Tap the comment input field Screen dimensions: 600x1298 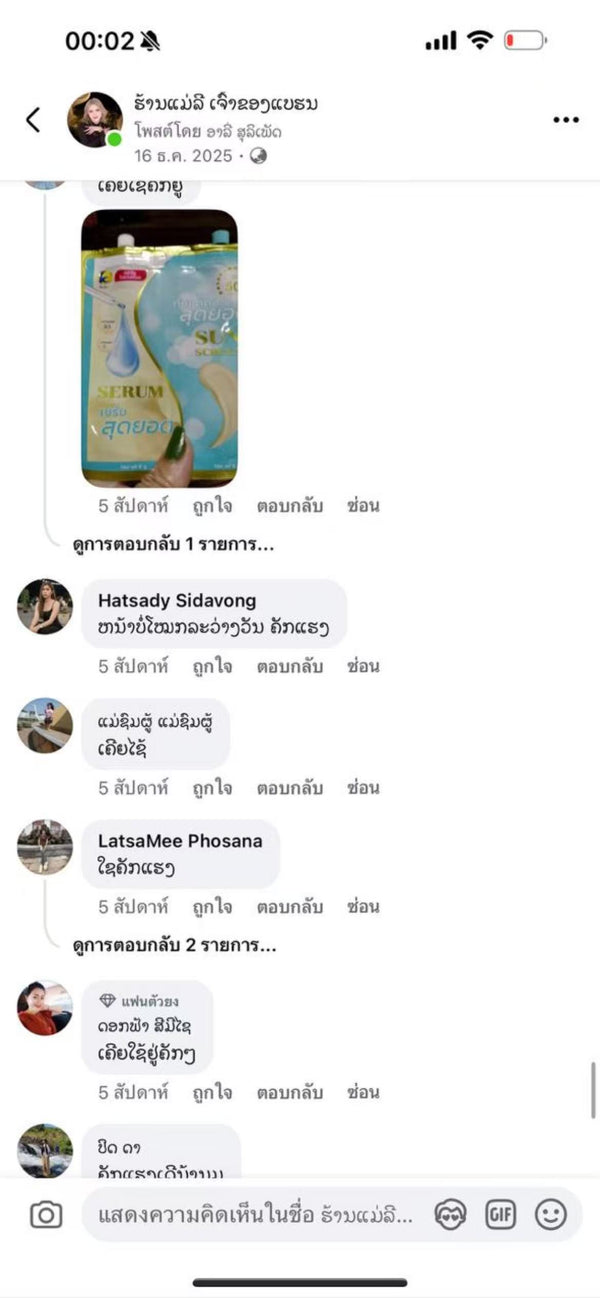pyautogui.click(x=255, y=1215)
